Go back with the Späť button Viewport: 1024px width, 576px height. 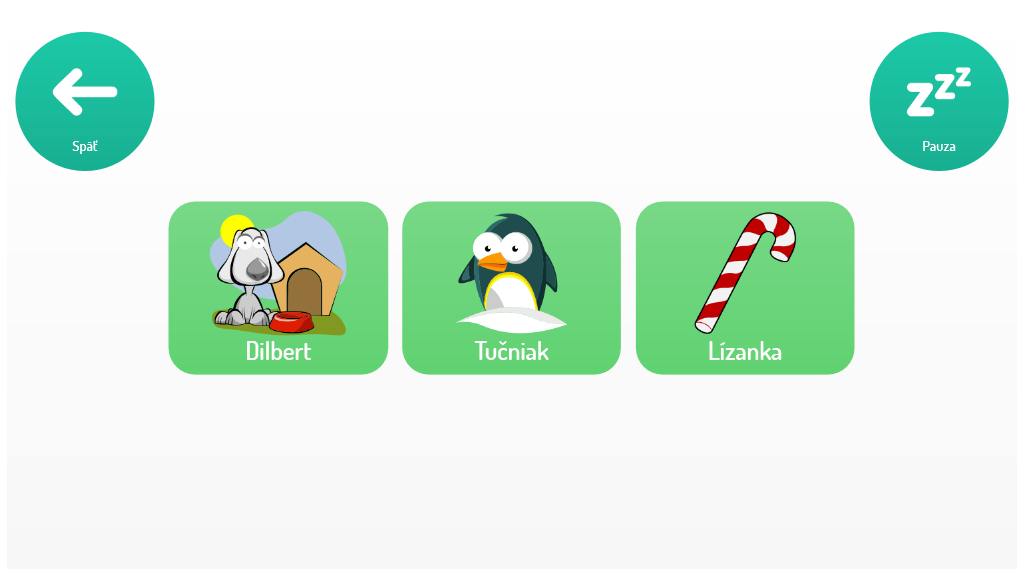coord(85,101)
